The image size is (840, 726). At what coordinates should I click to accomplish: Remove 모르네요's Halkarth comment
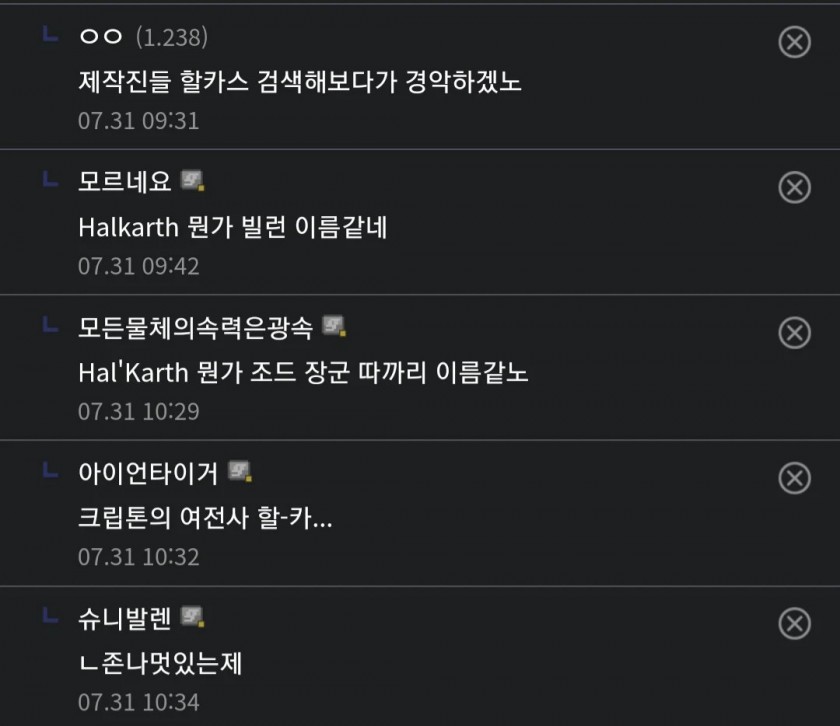pyautogui.click(x=794, y=187)
